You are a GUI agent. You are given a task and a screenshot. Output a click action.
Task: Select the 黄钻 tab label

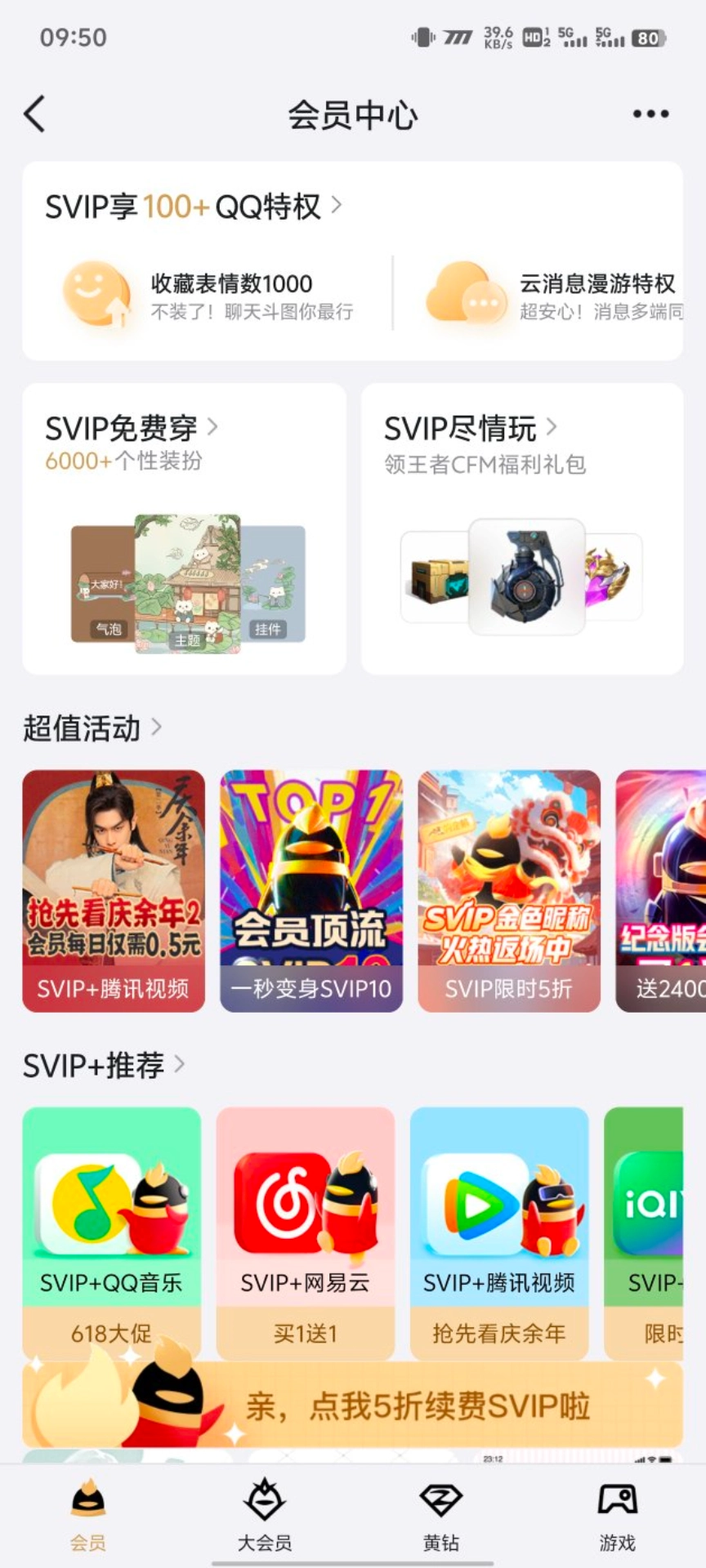click(x=442, y=1543)
